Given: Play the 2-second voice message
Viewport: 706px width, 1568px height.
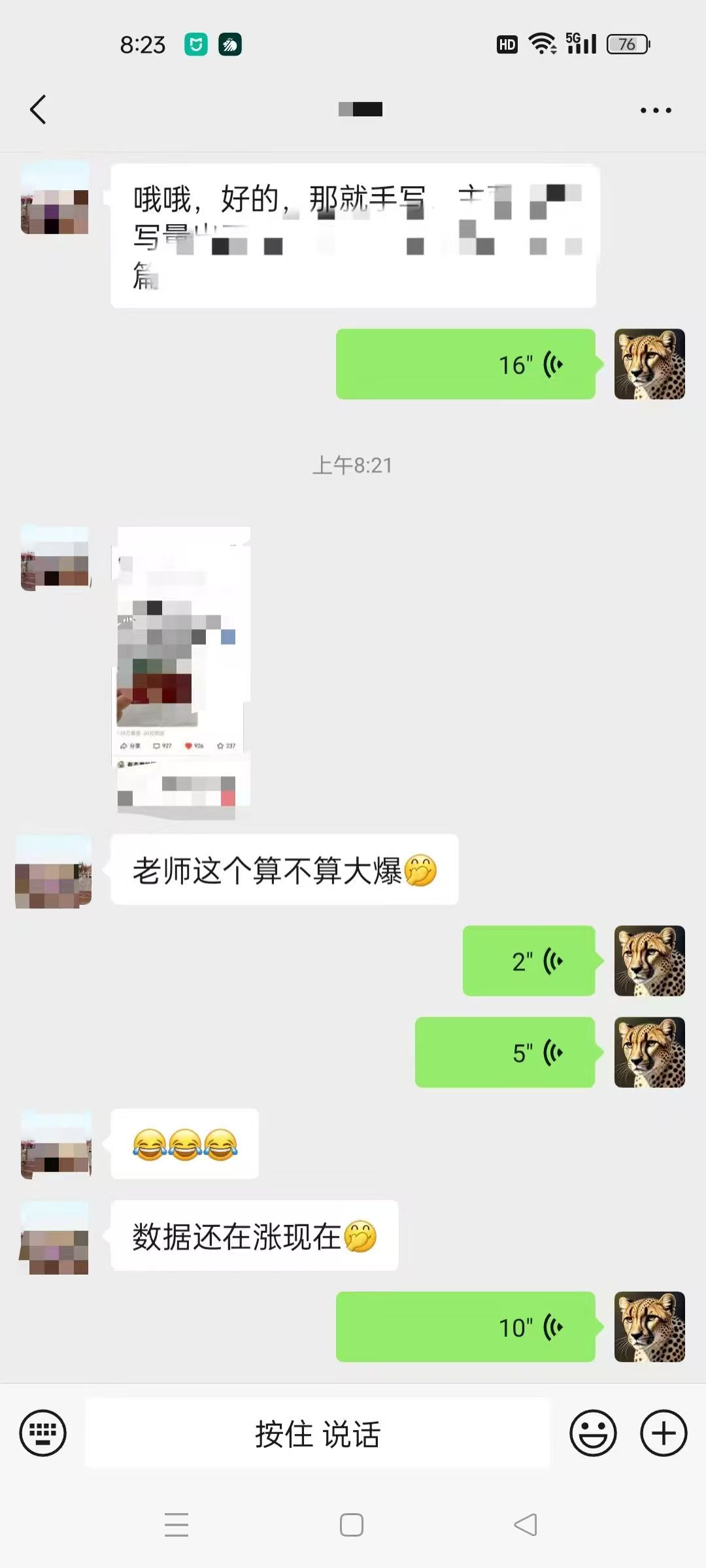Looking at the screenshot, I should (x=529, y=961).
